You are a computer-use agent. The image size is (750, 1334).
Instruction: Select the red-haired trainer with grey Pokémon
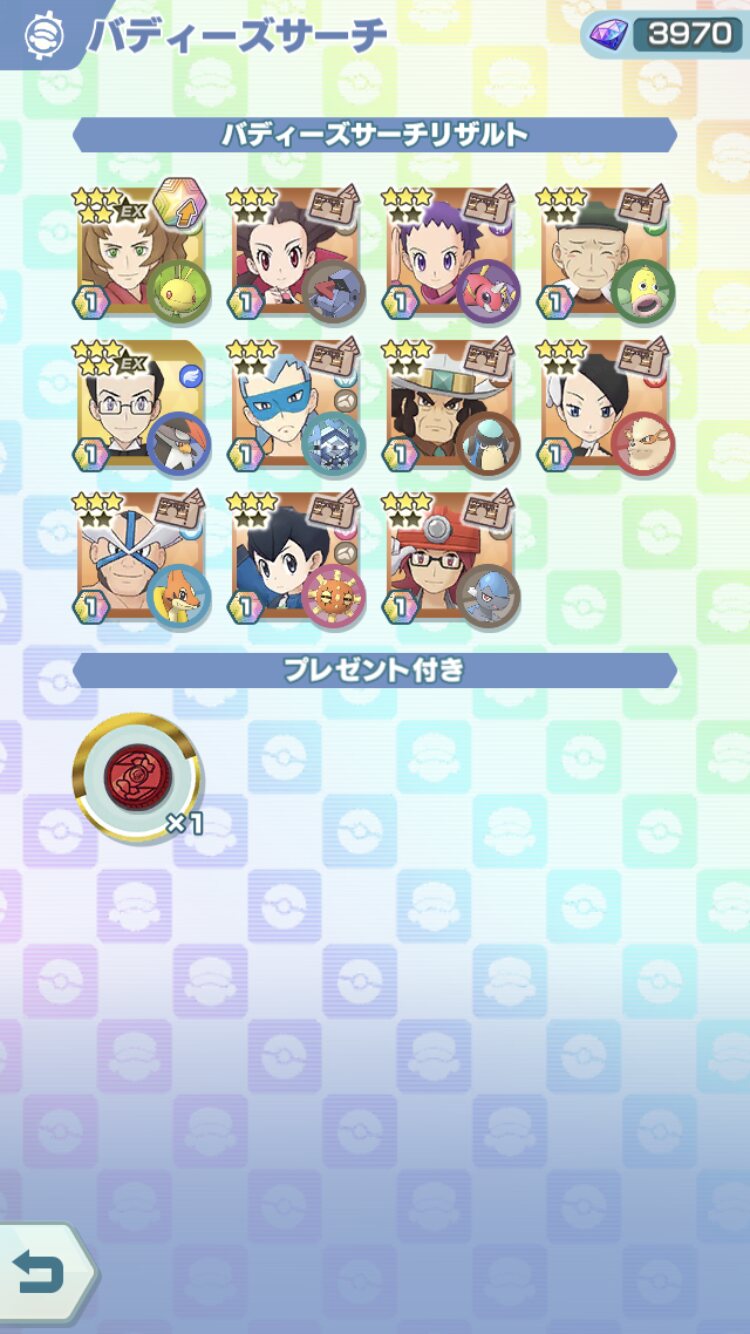coord(293,252)
